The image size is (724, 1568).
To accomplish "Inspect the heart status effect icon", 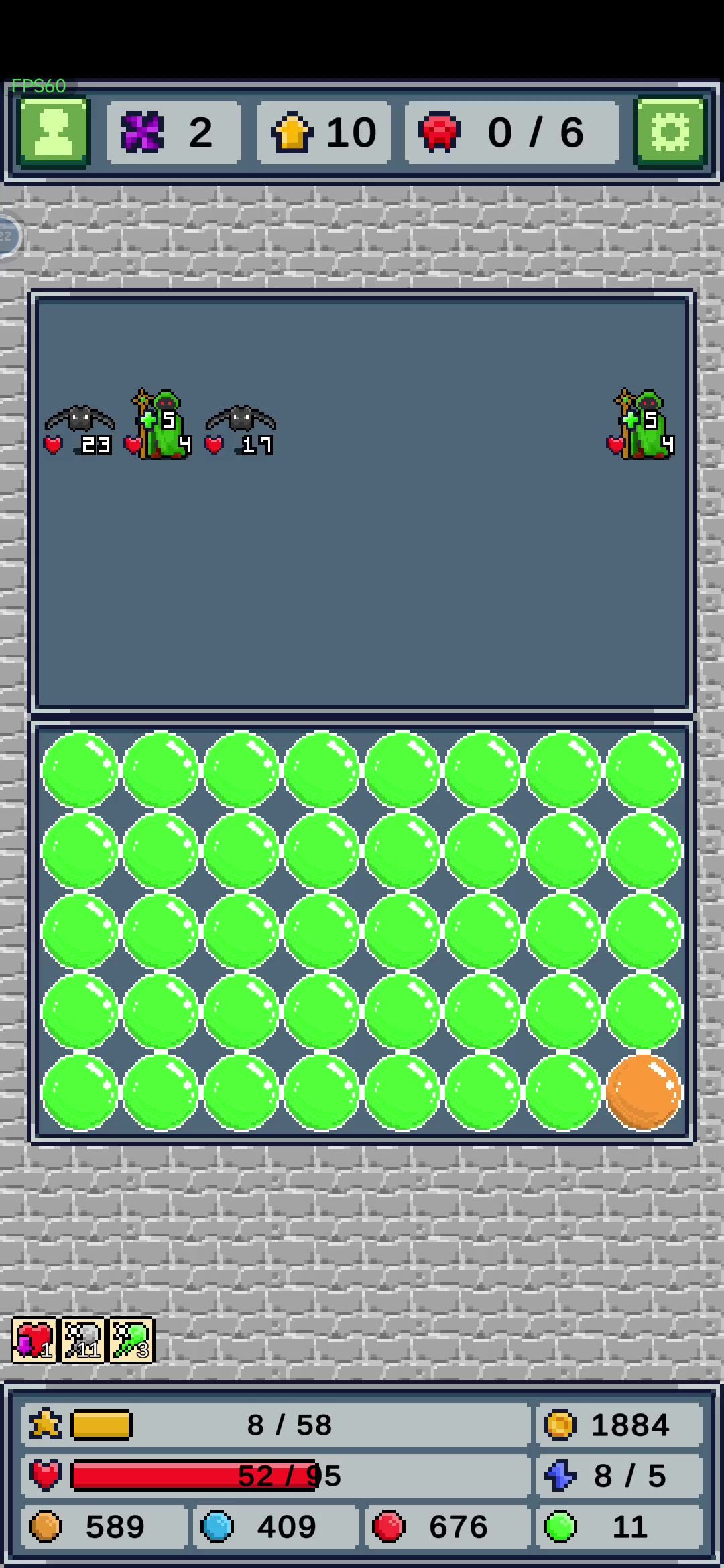I will (x=34, y=1341).
